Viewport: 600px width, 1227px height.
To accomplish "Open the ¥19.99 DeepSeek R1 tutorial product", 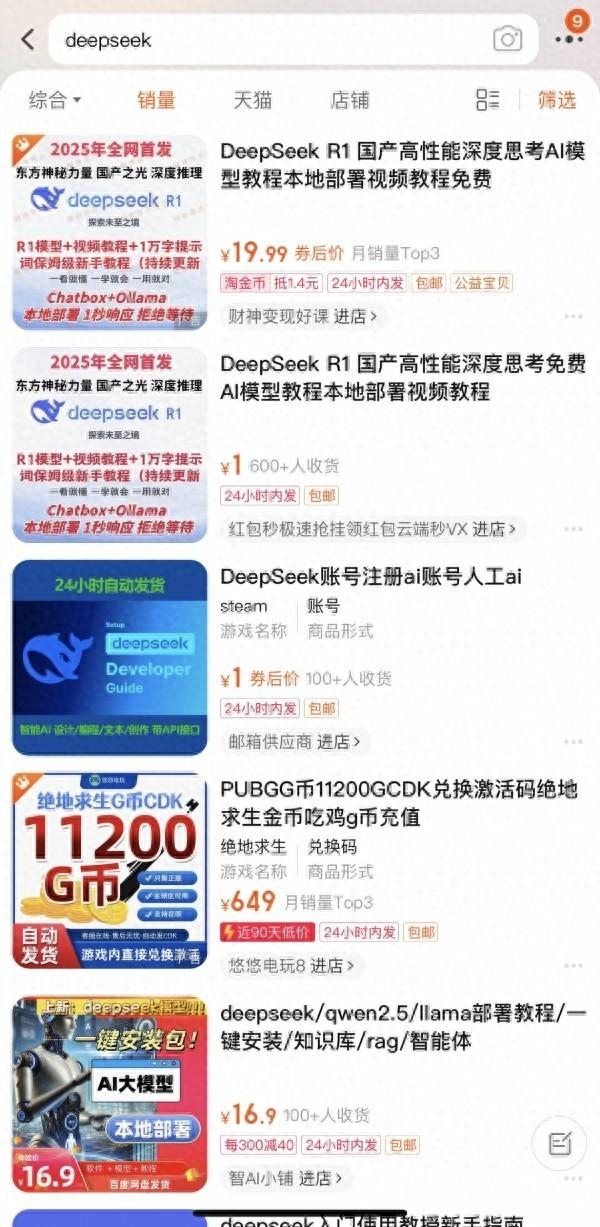I will 402,166.
